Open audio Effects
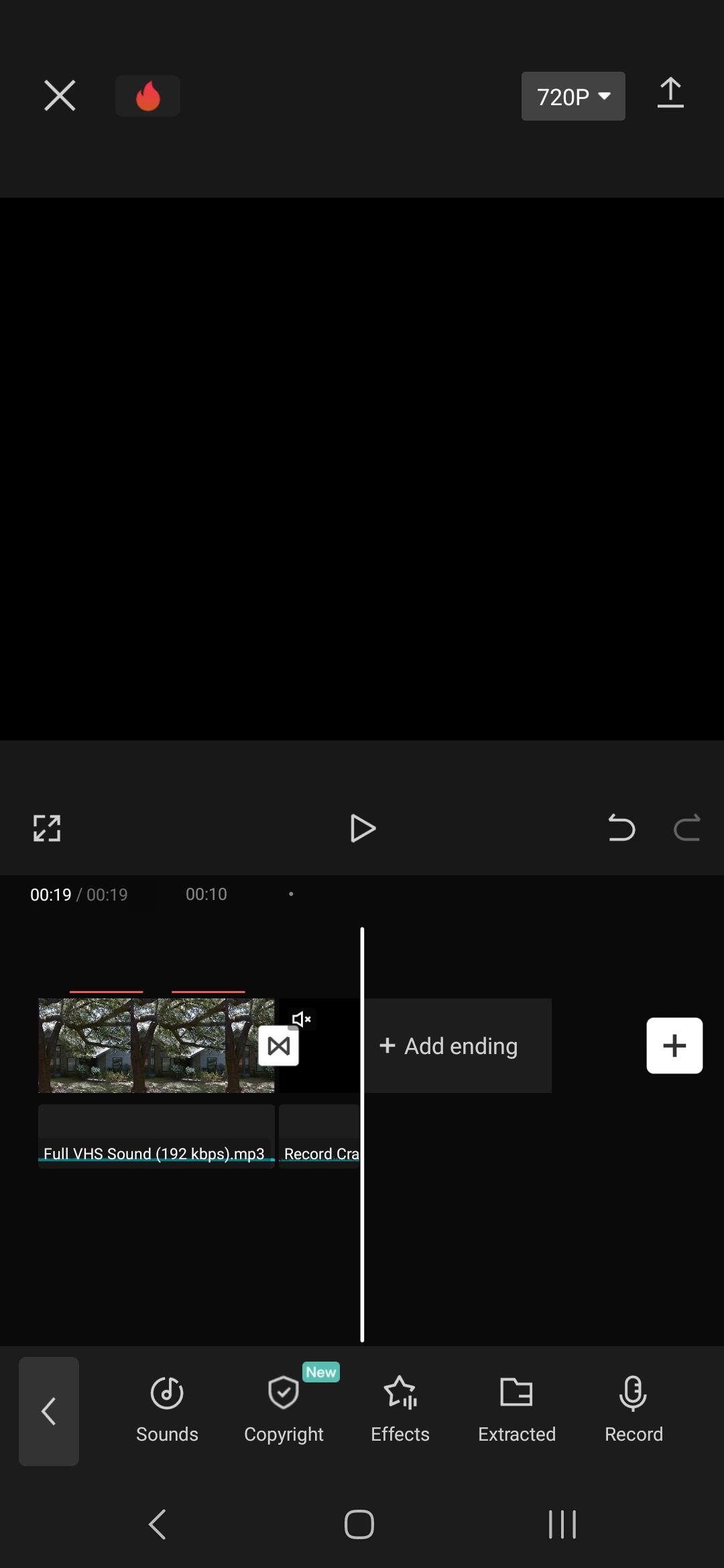724x1568 pixels. pyautogui.click(x=400, y=1410)
